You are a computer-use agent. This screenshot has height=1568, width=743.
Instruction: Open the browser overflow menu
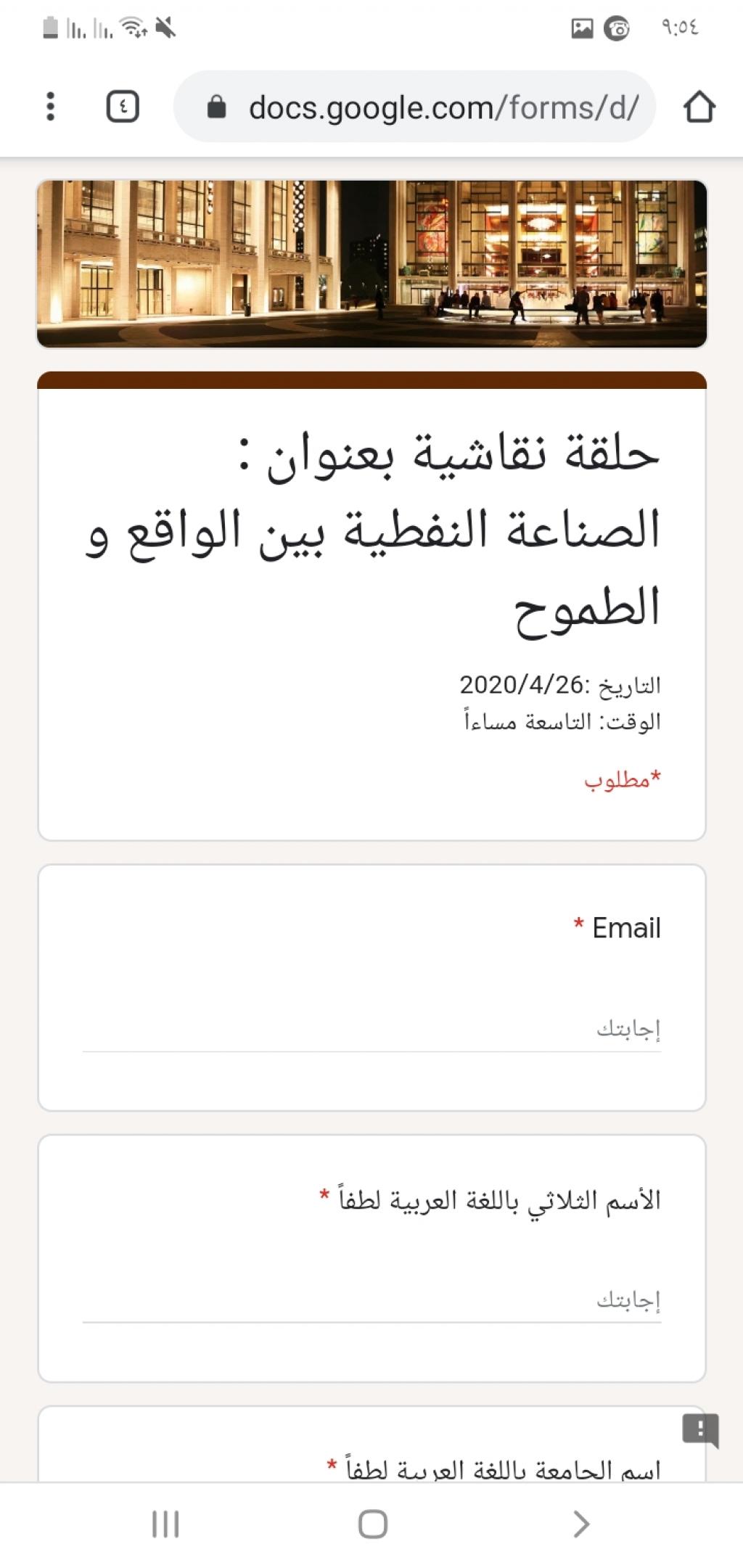[50, 107]
